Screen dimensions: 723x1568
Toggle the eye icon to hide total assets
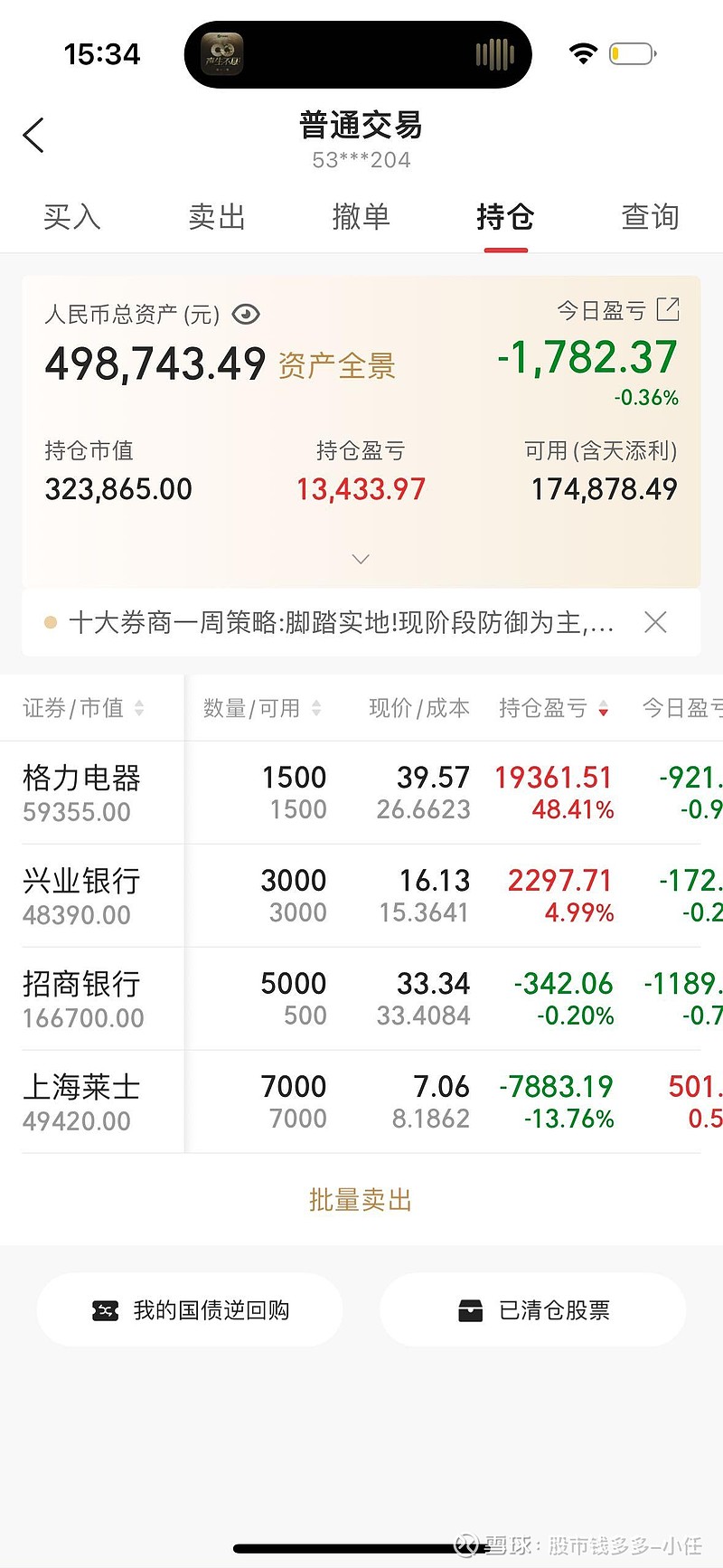click(244, 315)
